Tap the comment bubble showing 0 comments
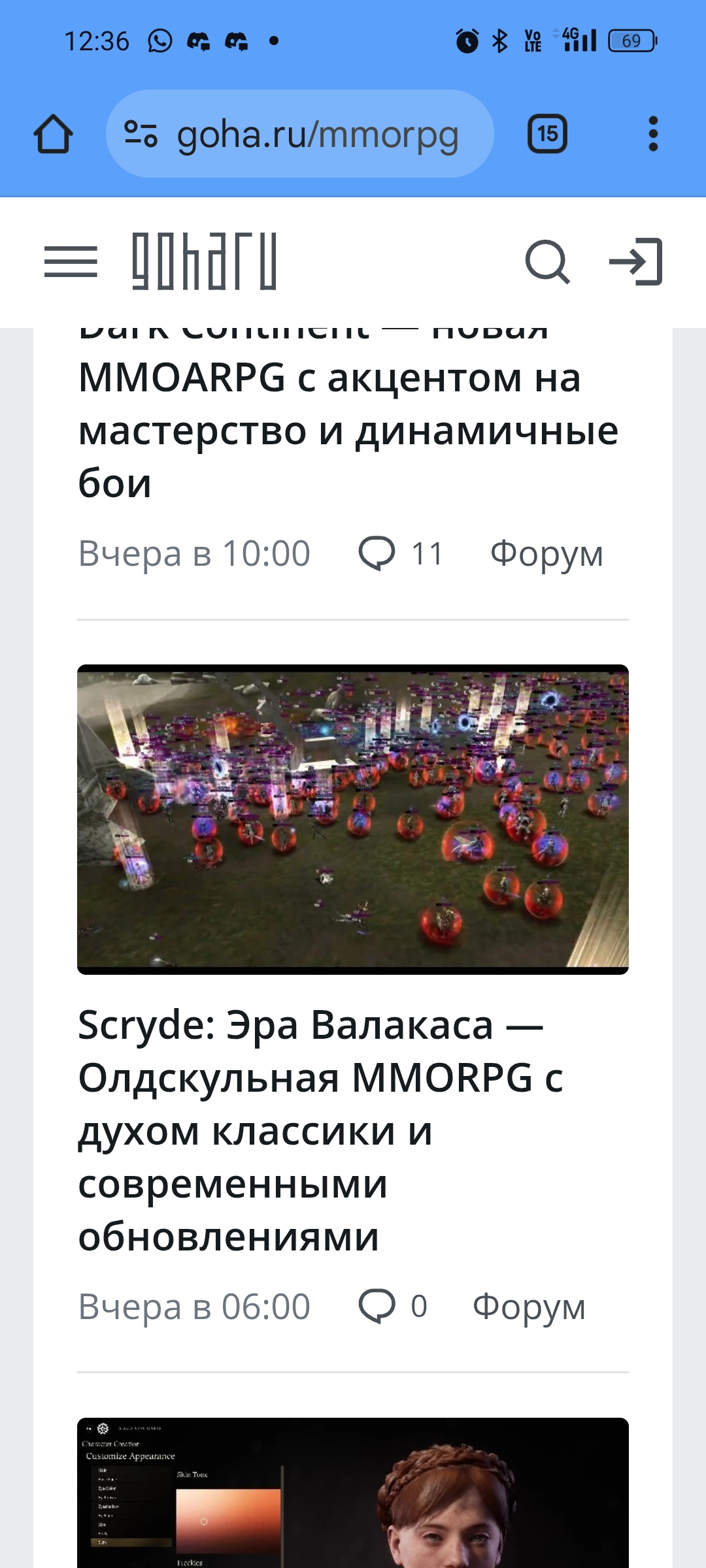This screenshot has height=1568, width=706. point(378,1307)
